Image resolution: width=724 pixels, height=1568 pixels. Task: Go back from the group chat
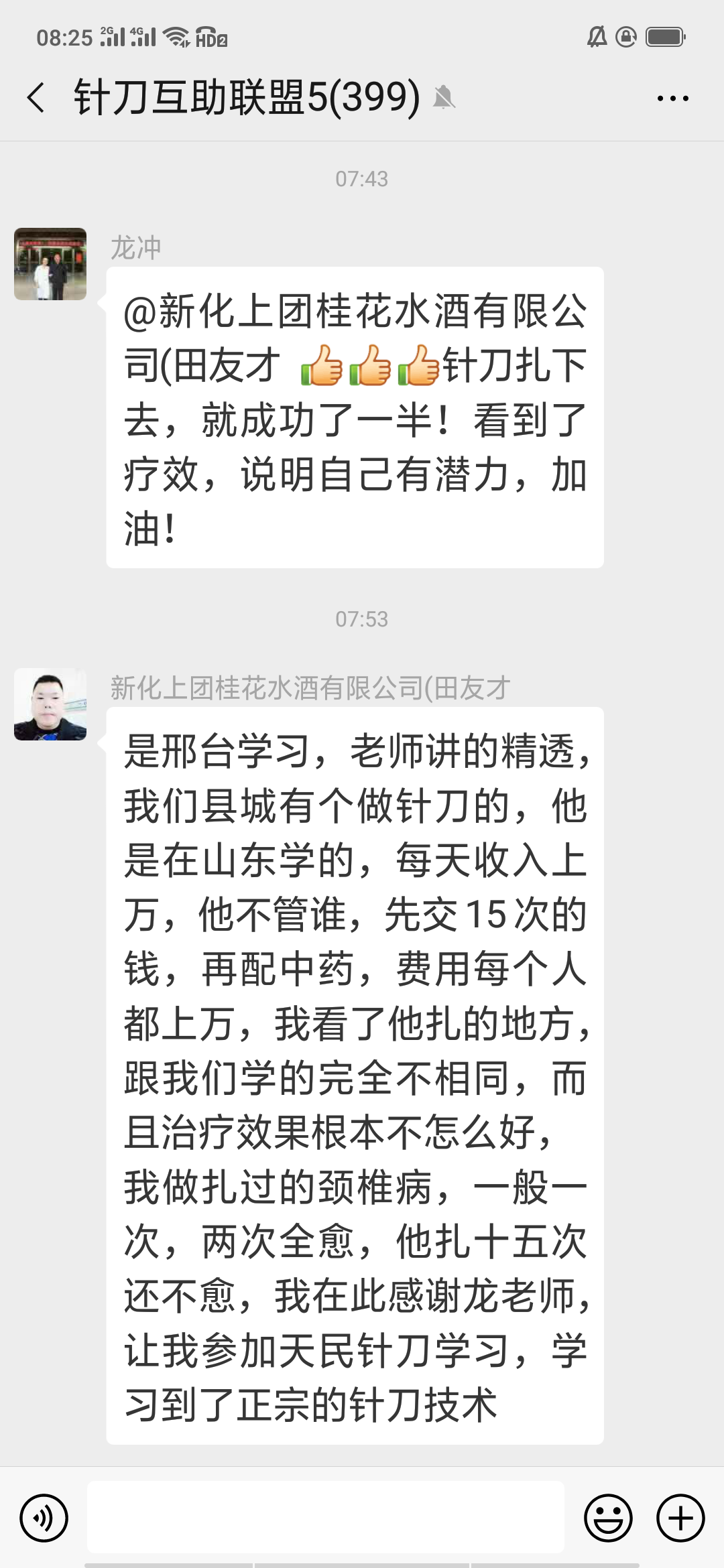pos(36,98)
